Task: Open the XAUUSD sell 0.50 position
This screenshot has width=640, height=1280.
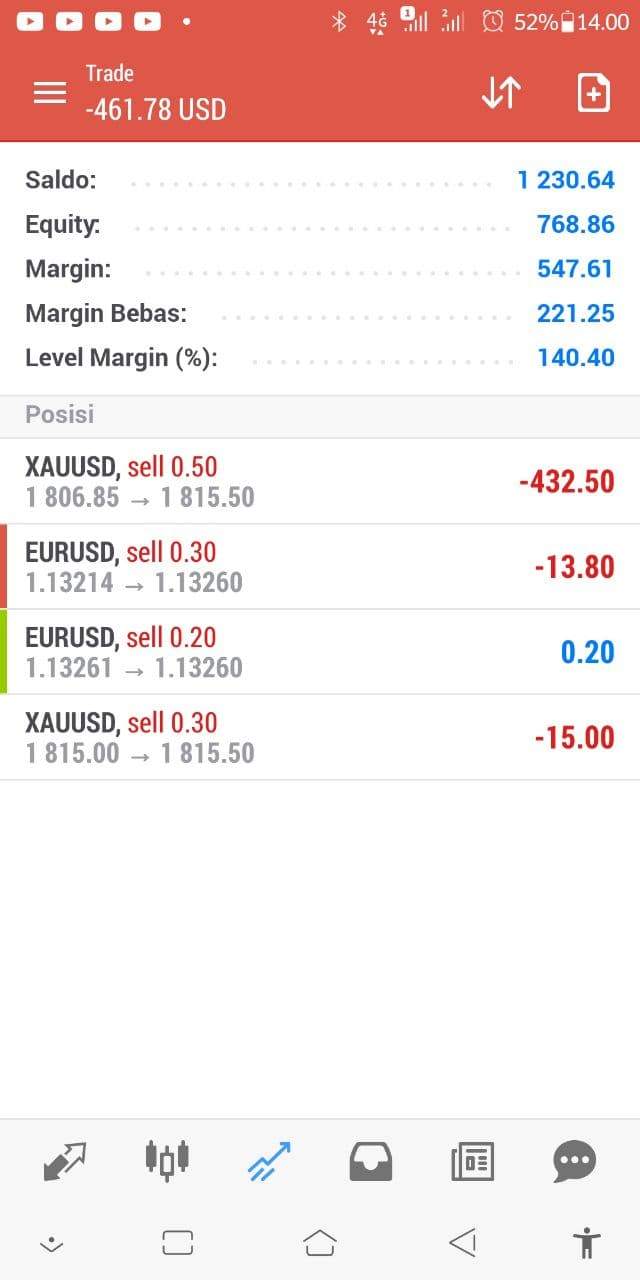Action: pyautogui.click(x=320, y=481)
